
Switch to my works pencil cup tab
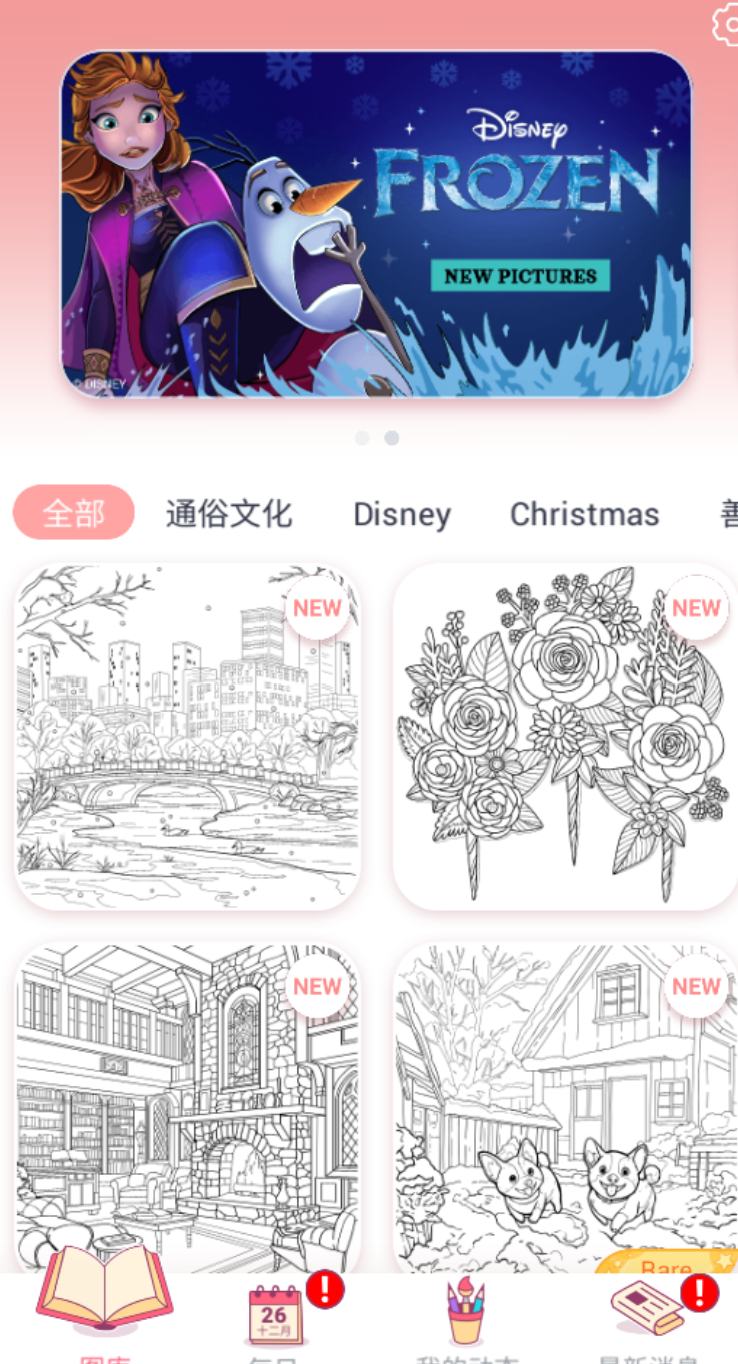click(x=466, y=1312)
